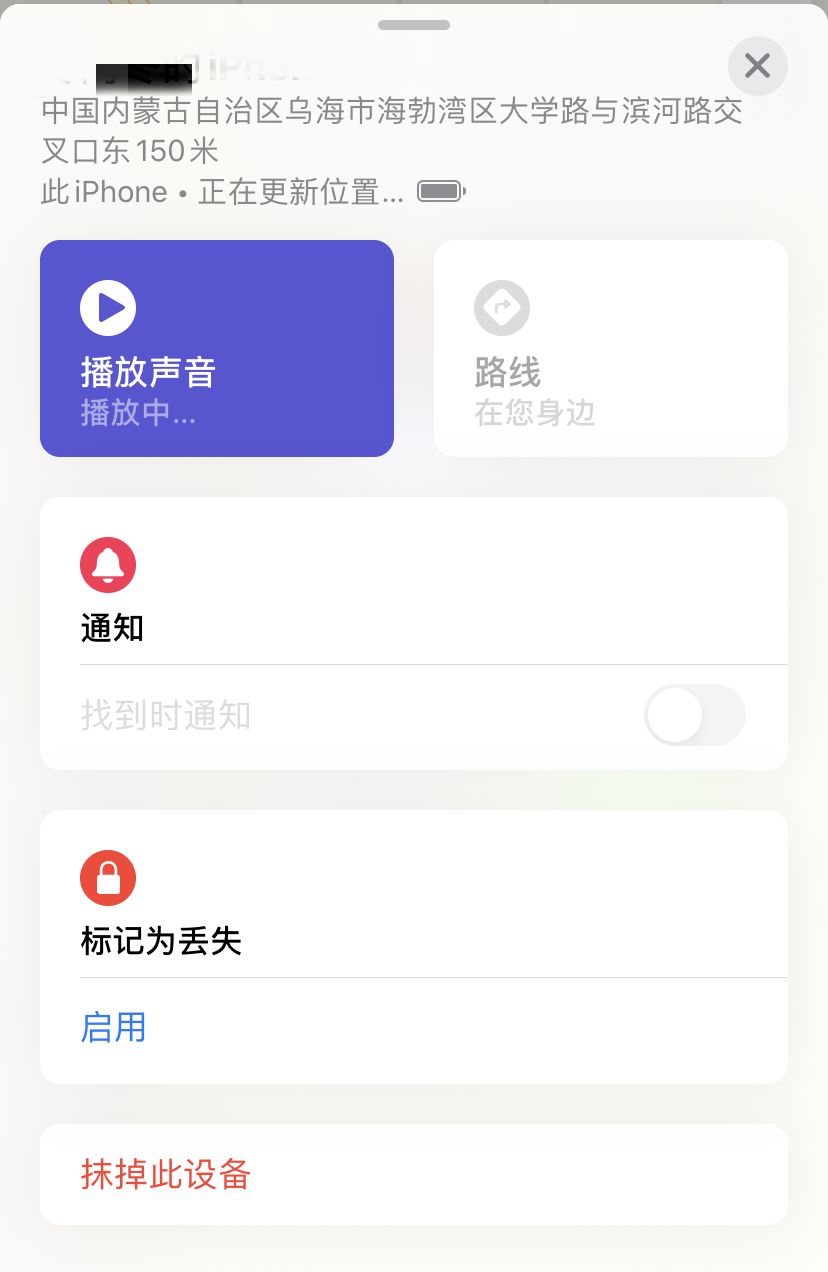Tap the white play triangle in purple circle
The height and width of the screenshot is (1272, 828).
(108, 308)
